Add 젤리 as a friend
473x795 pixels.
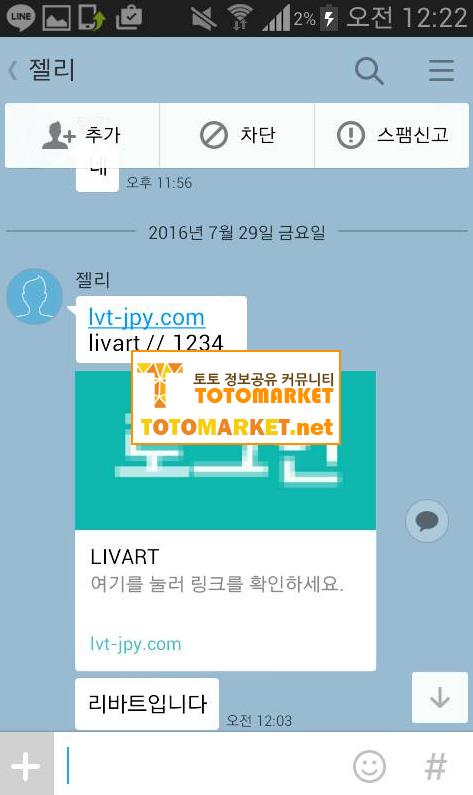pos(82,135)
